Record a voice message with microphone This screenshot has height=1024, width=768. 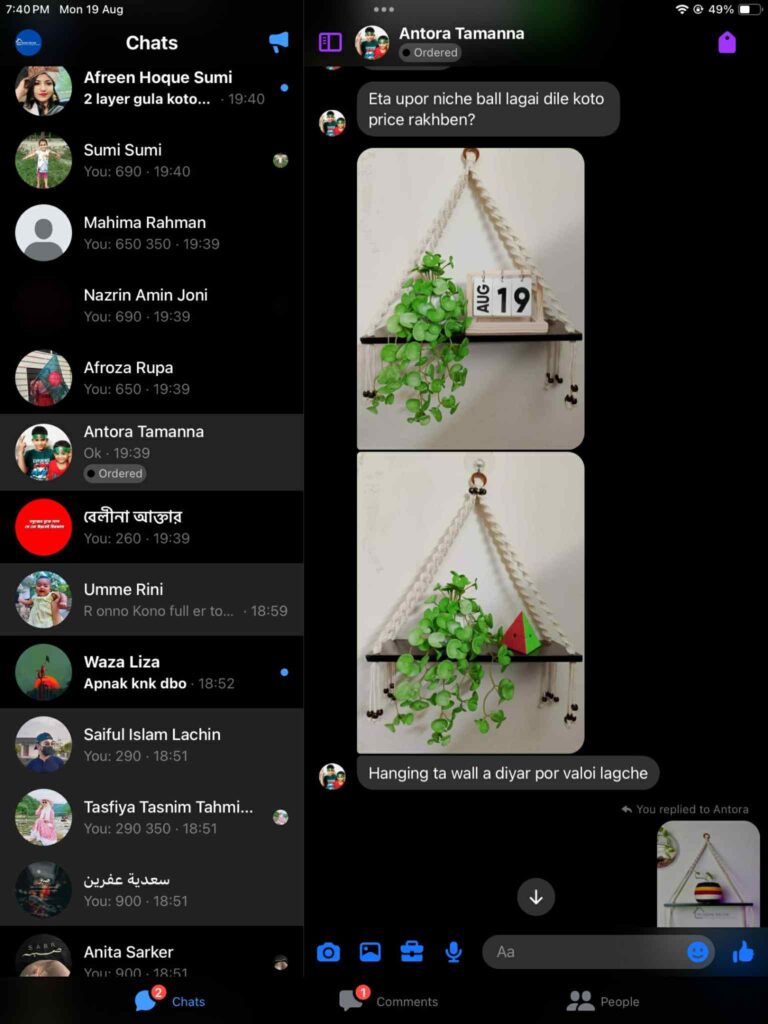[453, 952]
